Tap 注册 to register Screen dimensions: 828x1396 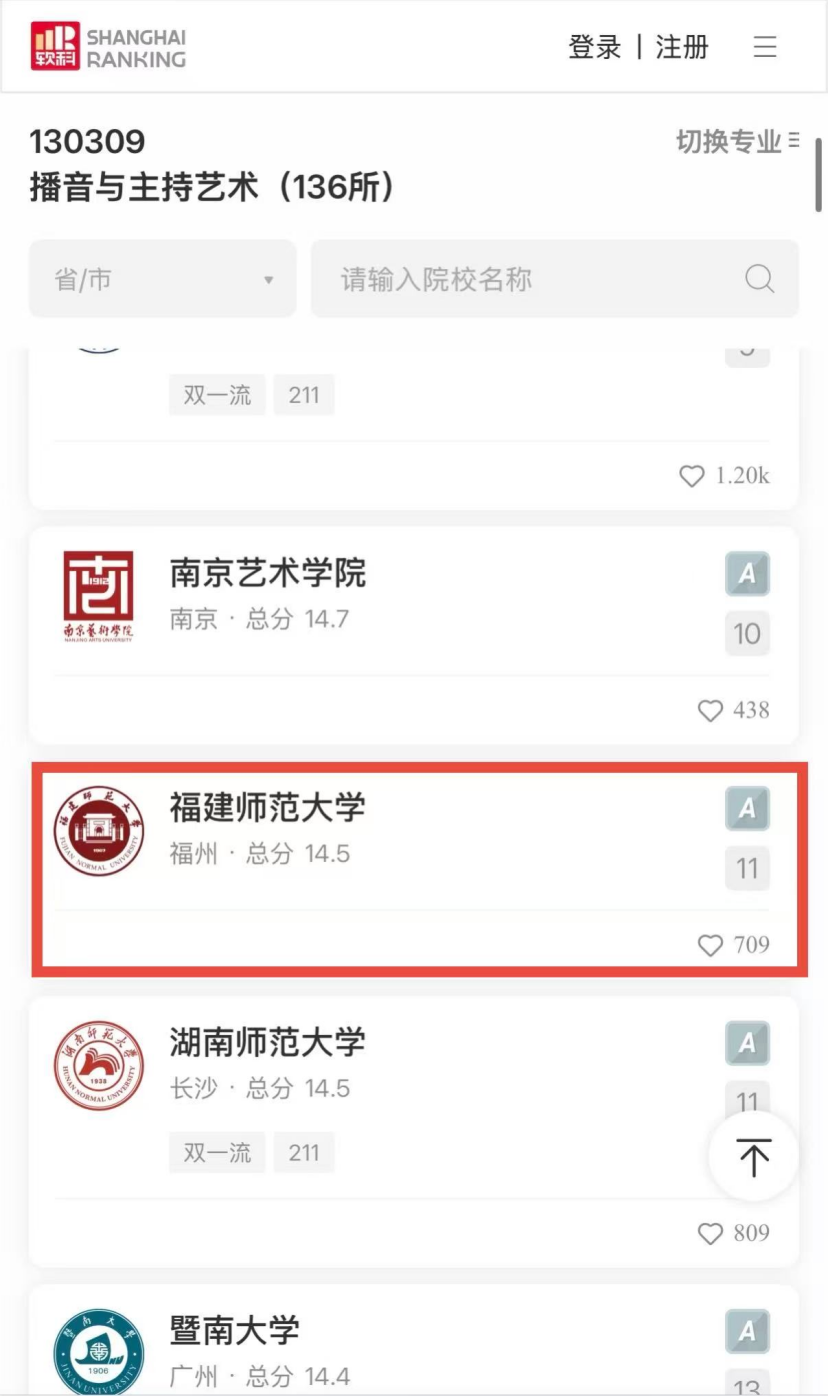coord(682,47)
